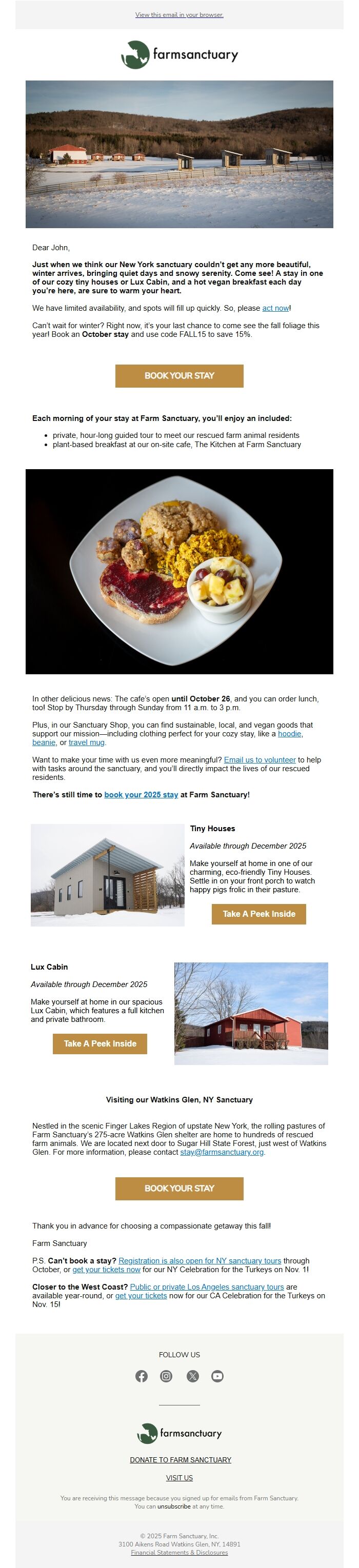The width and height of the screenshot is (359, 1568).
Task: Open registration for NY sanctuary tours
Action: point(200,1261)
